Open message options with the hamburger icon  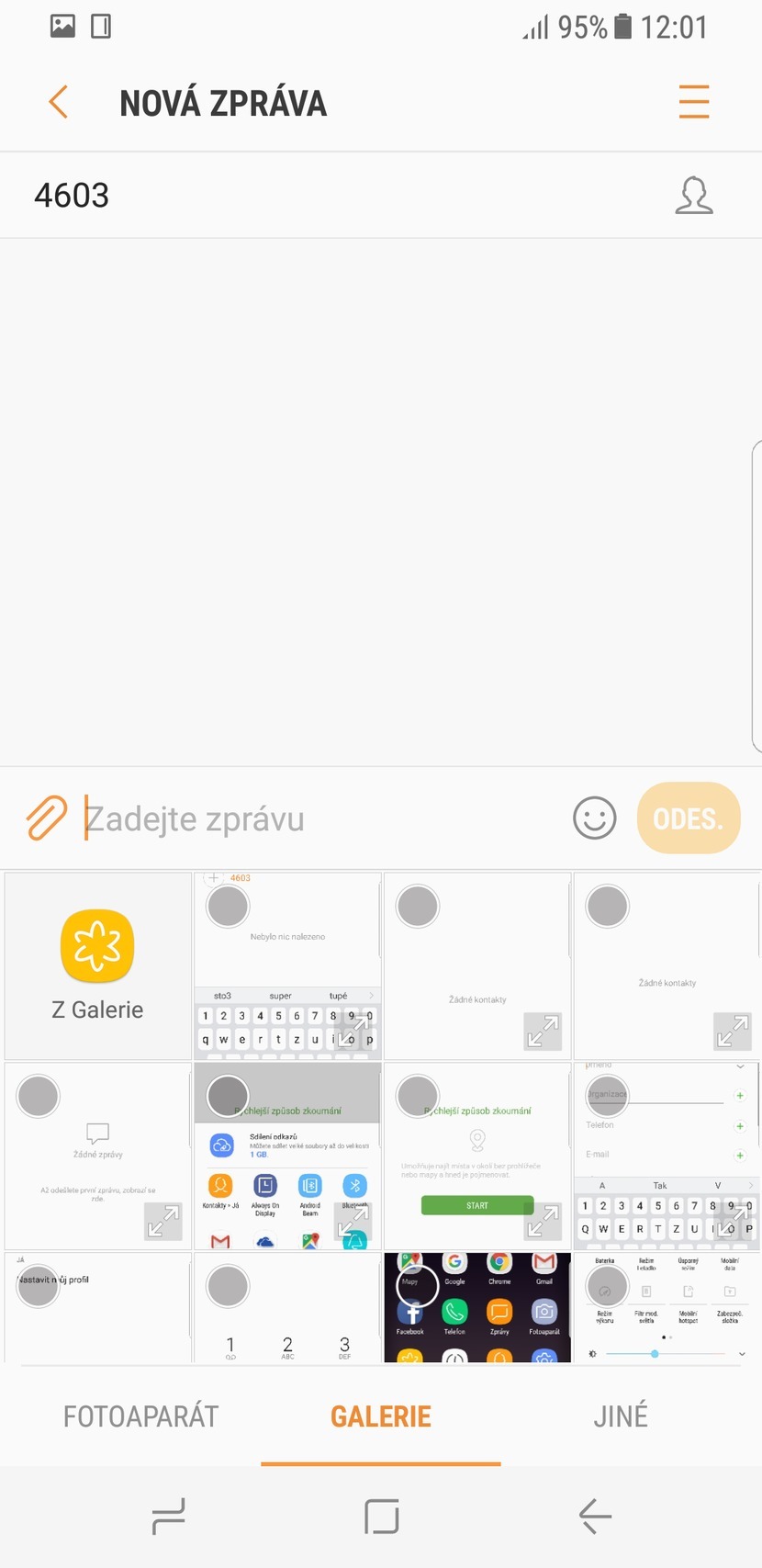click(x=694, y=102)
